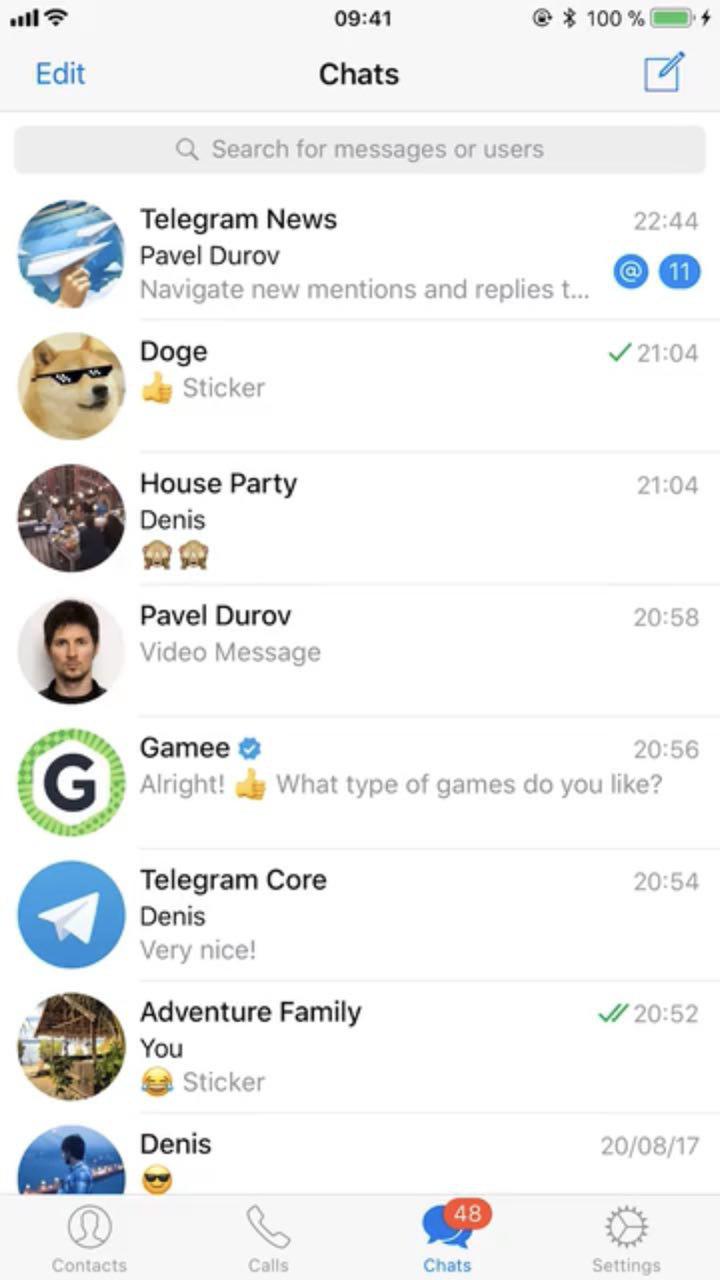The height and width of the screenshot is (1280, 720).
Task: Tap the unread count badge showing 11
Action: pos(680,272)
